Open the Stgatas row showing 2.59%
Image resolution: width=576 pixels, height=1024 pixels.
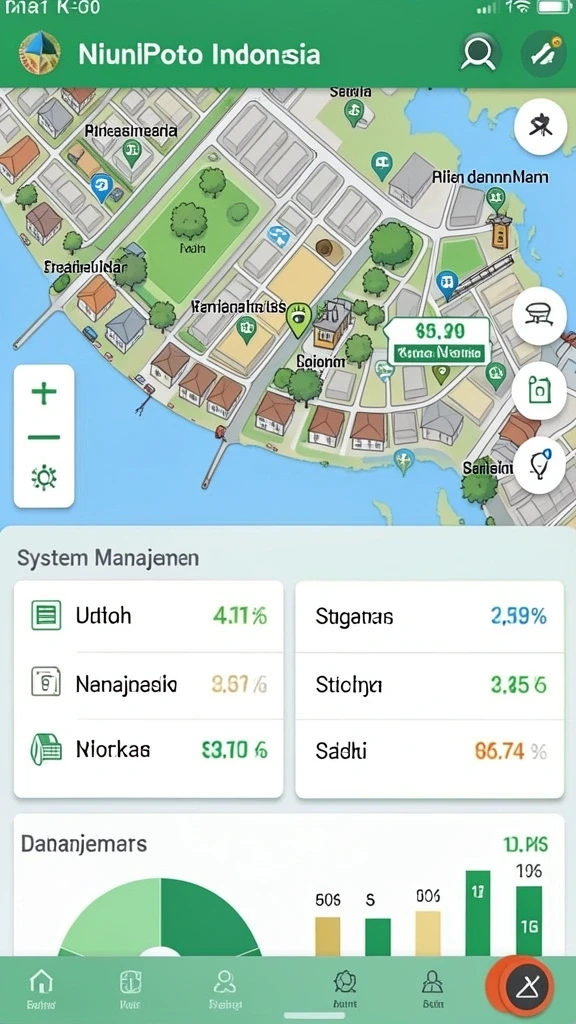pyautogui.click(x=430, y=616)
